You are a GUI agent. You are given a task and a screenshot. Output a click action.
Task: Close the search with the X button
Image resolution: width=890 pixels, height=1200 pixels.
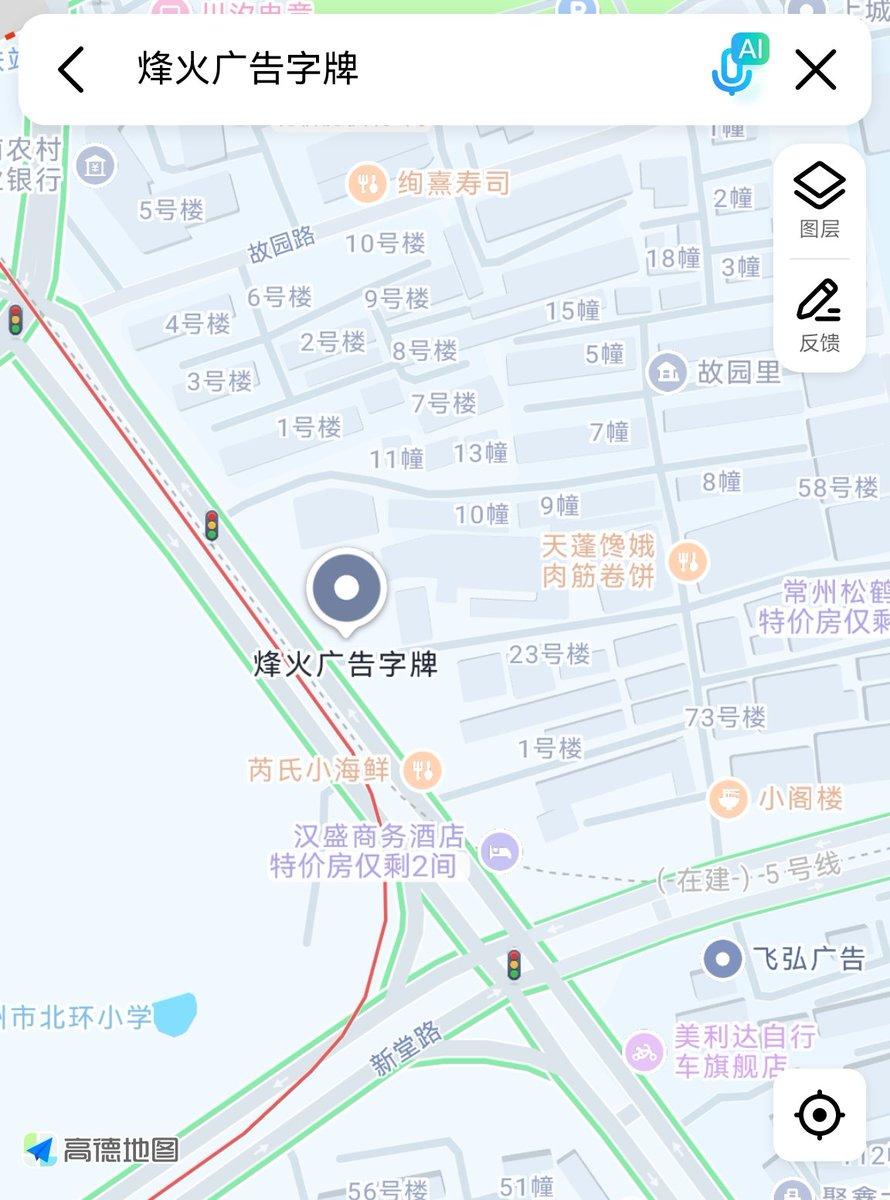815,70
